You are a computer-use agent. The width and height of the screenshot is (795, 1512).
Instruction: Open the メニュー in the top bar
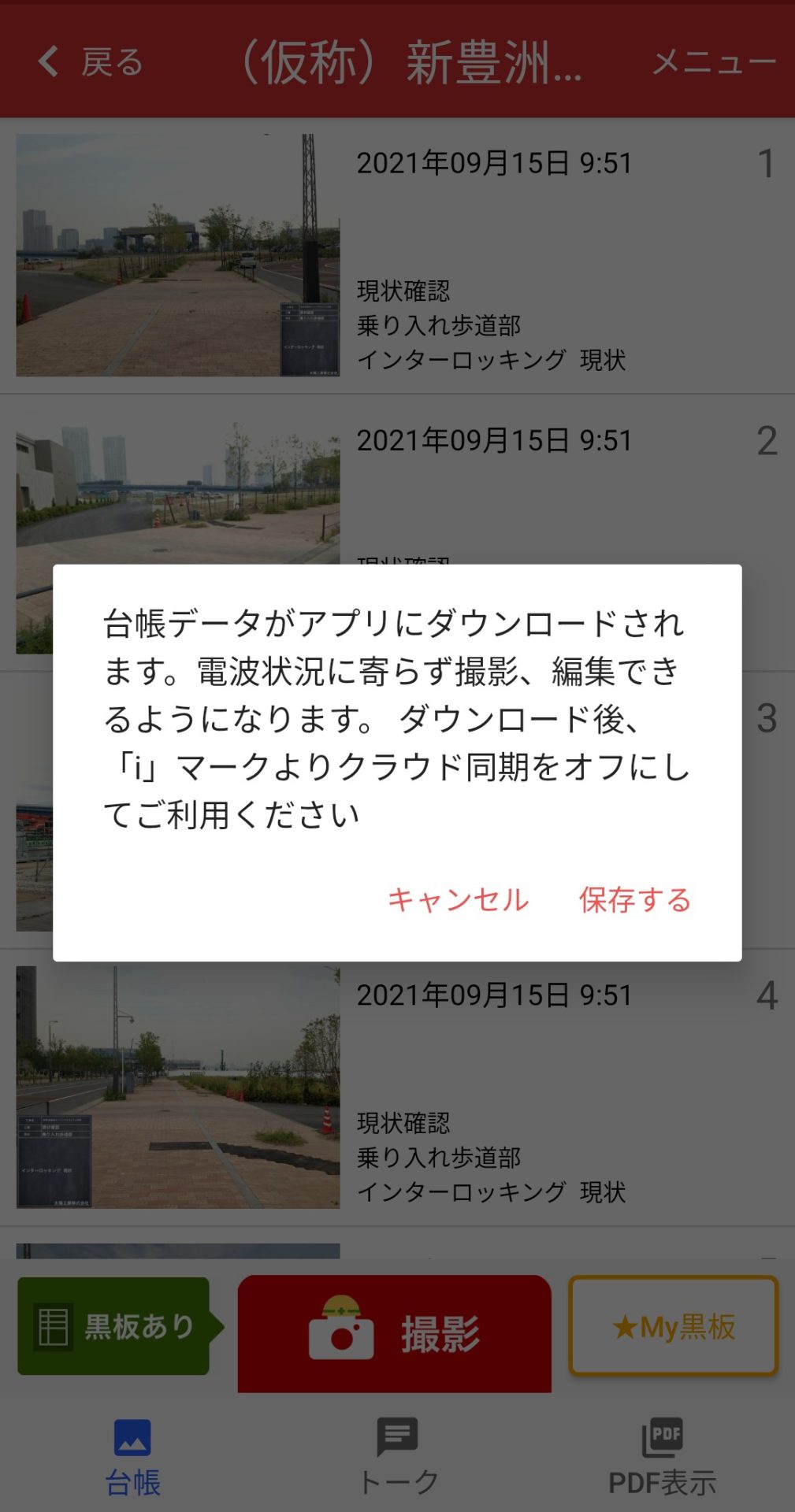point(714,61)
